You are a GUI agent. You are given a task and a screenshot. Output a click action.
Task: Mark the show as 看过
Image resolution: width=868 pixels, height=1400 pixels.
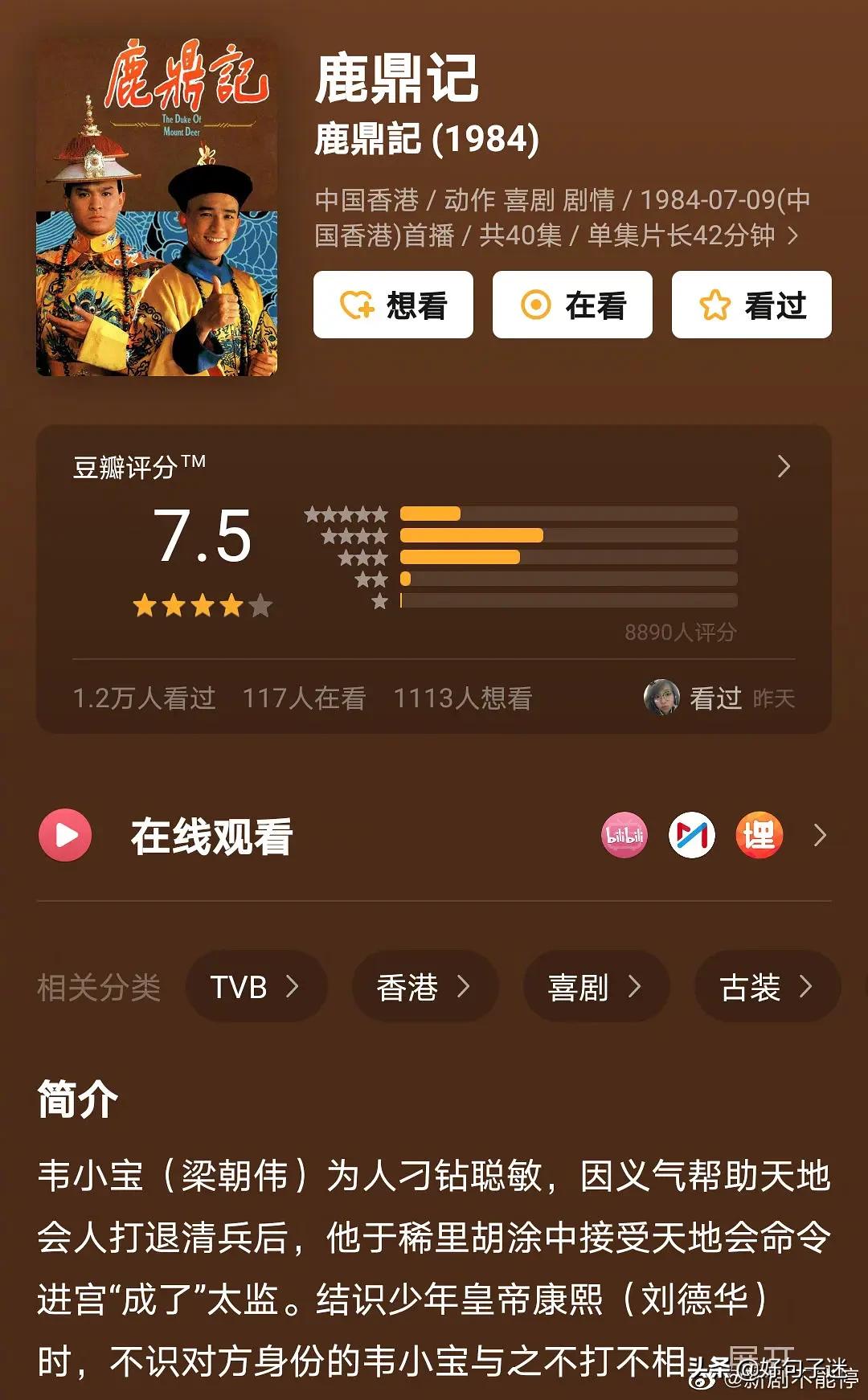(750, 305)
